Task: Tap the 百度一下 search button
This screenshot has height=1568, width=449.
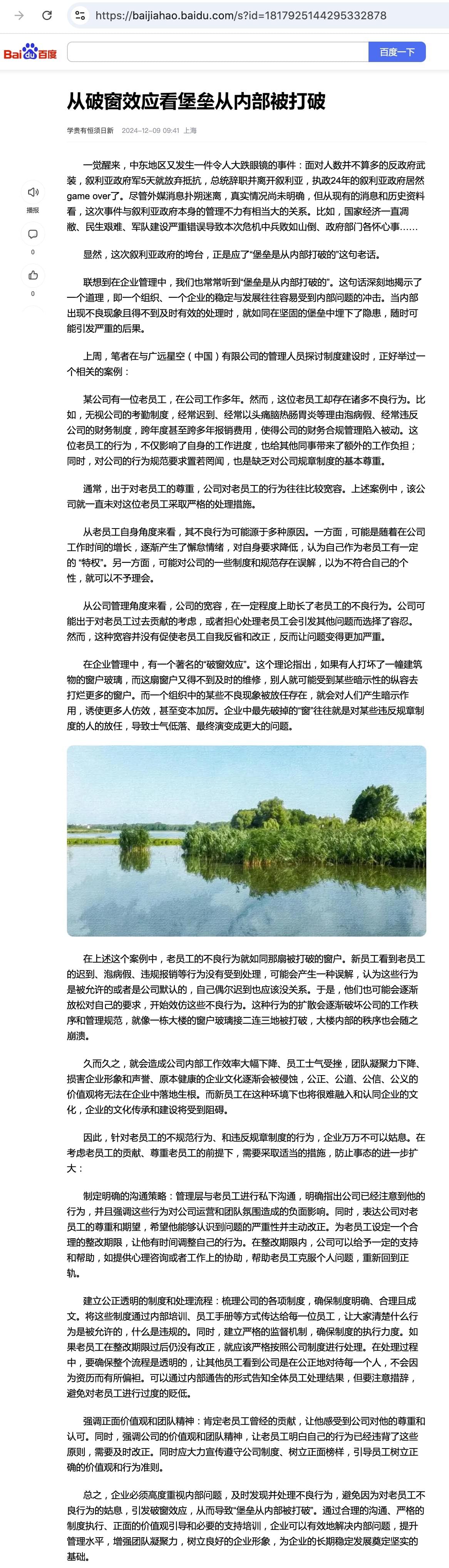Action: 397,52
